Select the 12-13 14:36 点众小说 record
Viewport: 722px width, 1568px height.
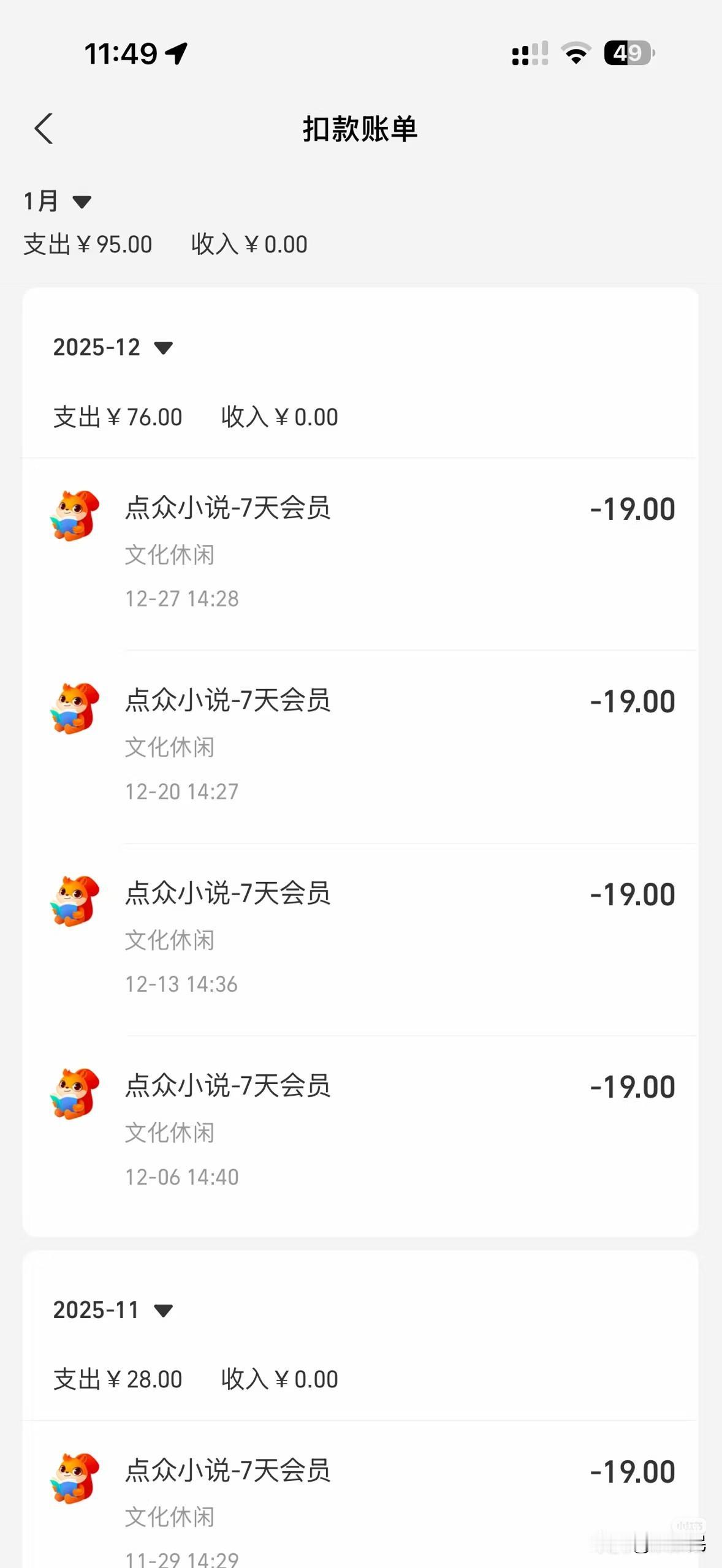pyautogui.click(x=360, y=938)
